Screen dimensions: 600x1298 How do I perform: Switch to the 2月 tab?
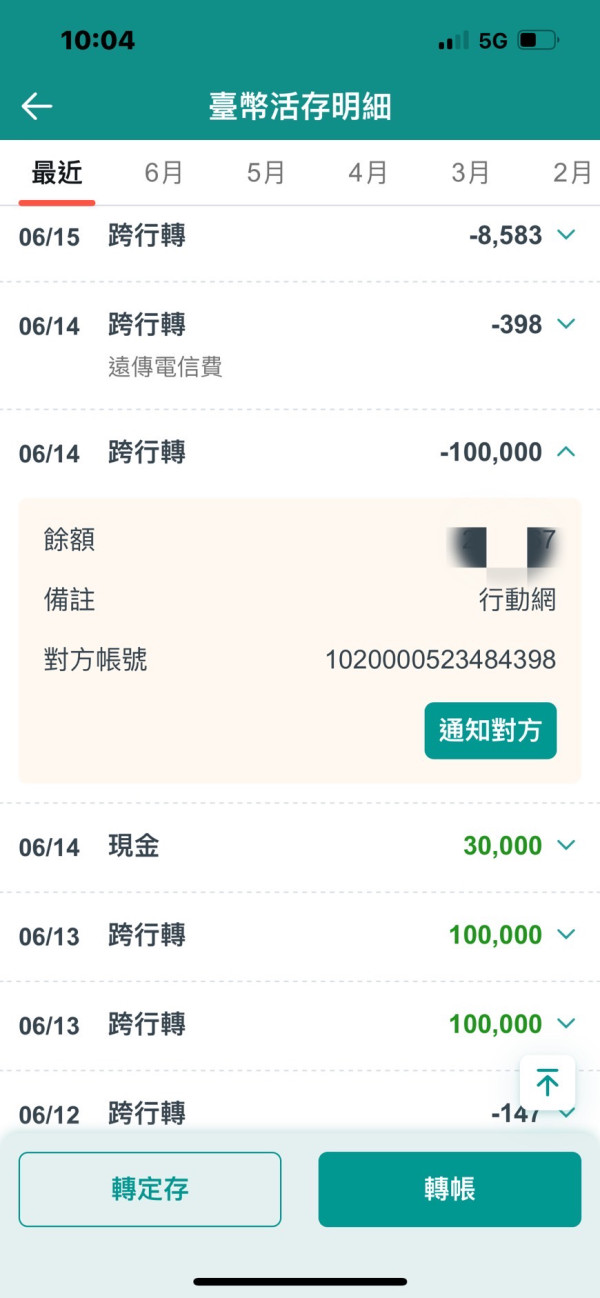pyautogui.click(x=573, y=172)
